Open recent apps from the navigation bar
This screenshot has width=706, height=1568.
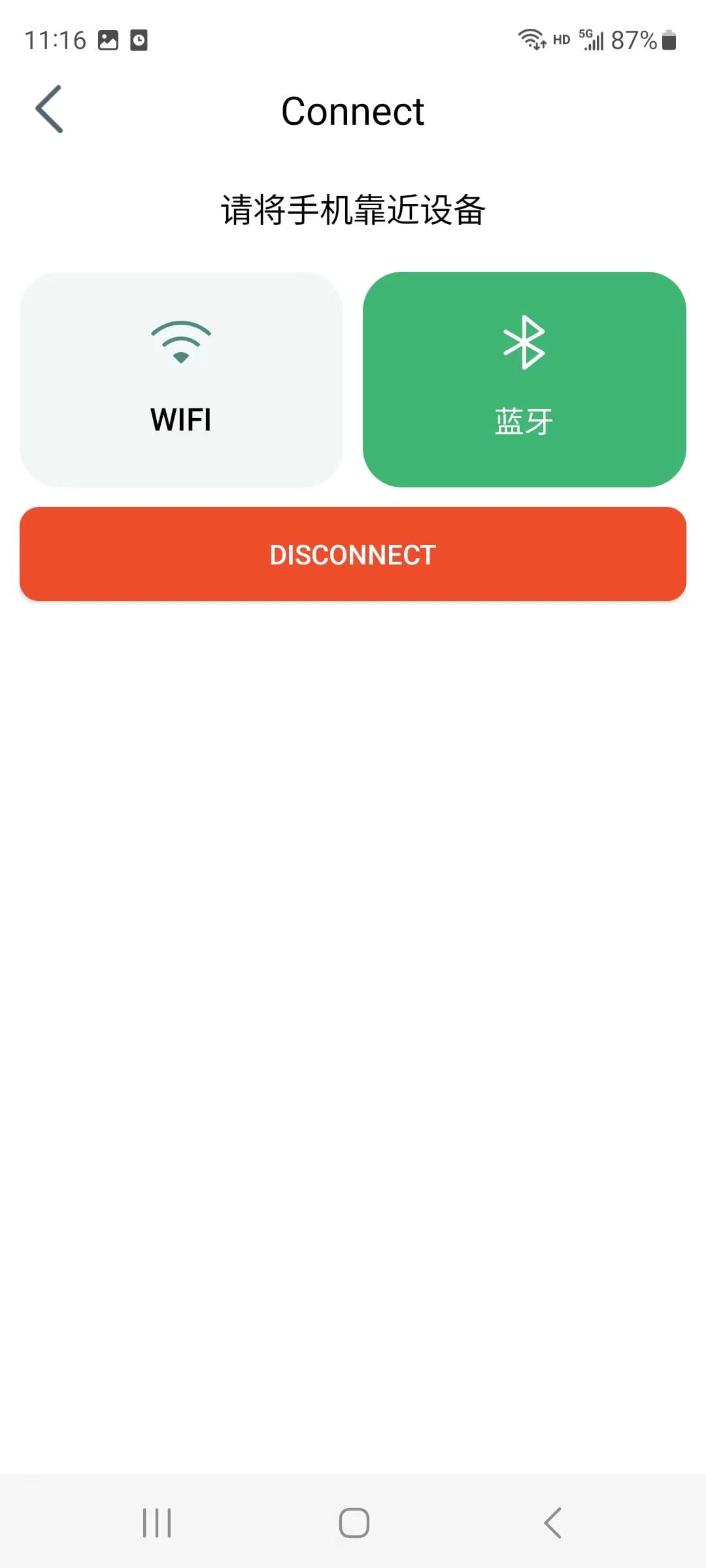157,1523
